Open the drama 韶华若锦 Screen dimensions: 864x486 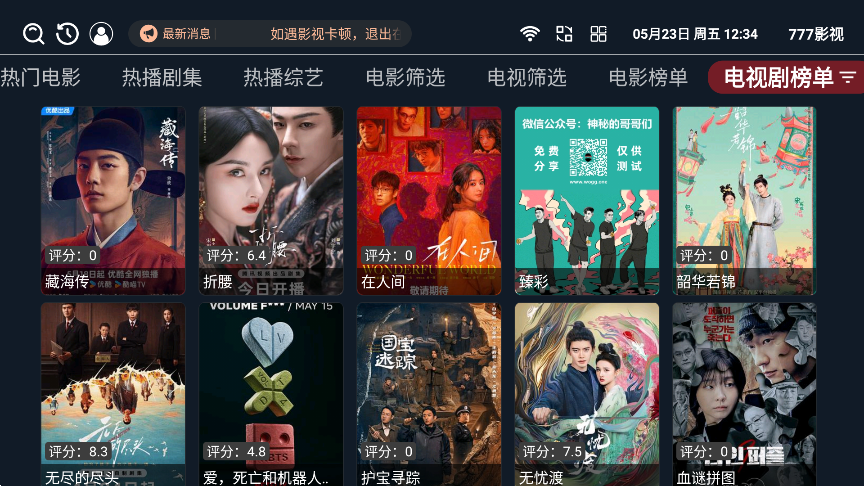click(x=745, y=200)
